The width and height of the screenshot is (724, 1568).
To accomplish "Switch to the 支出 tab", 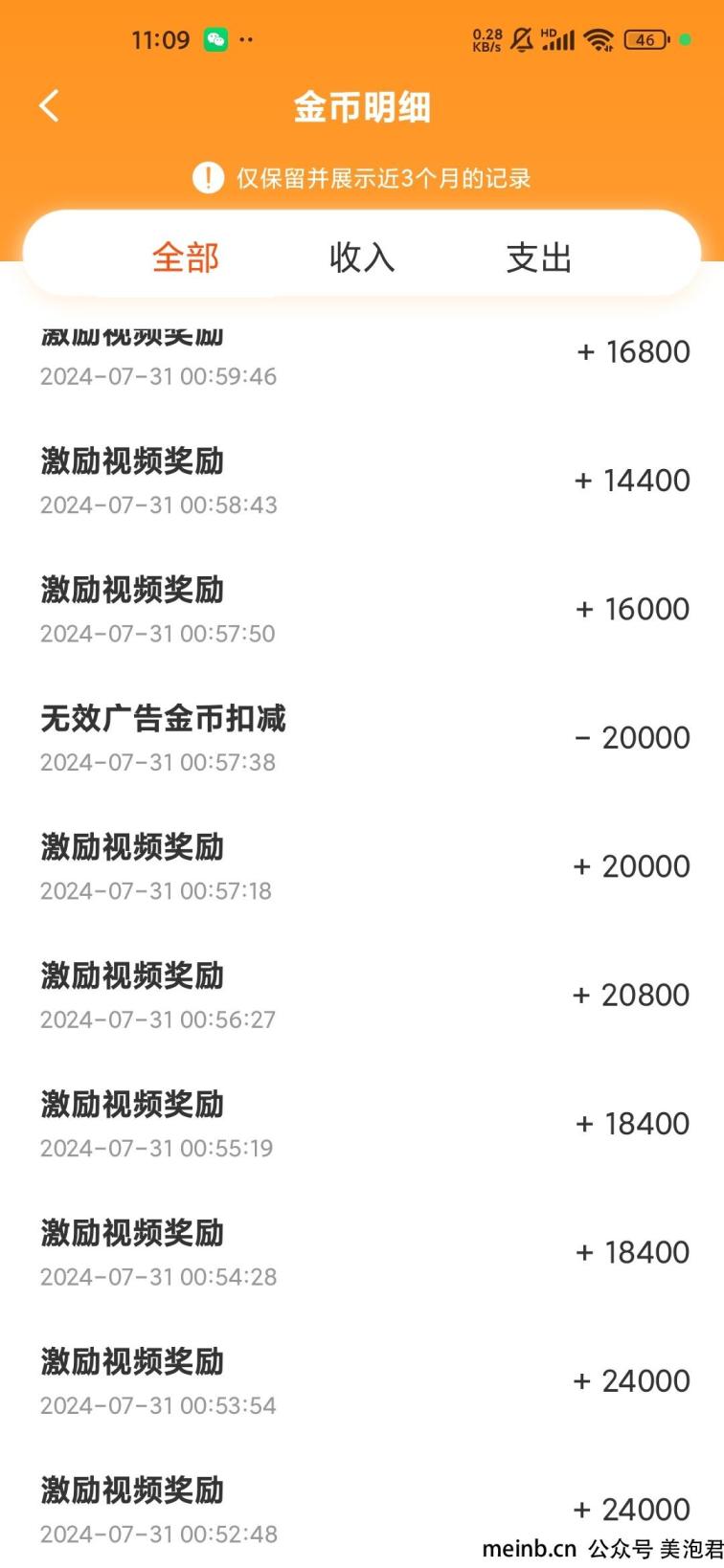I will 539,258.
